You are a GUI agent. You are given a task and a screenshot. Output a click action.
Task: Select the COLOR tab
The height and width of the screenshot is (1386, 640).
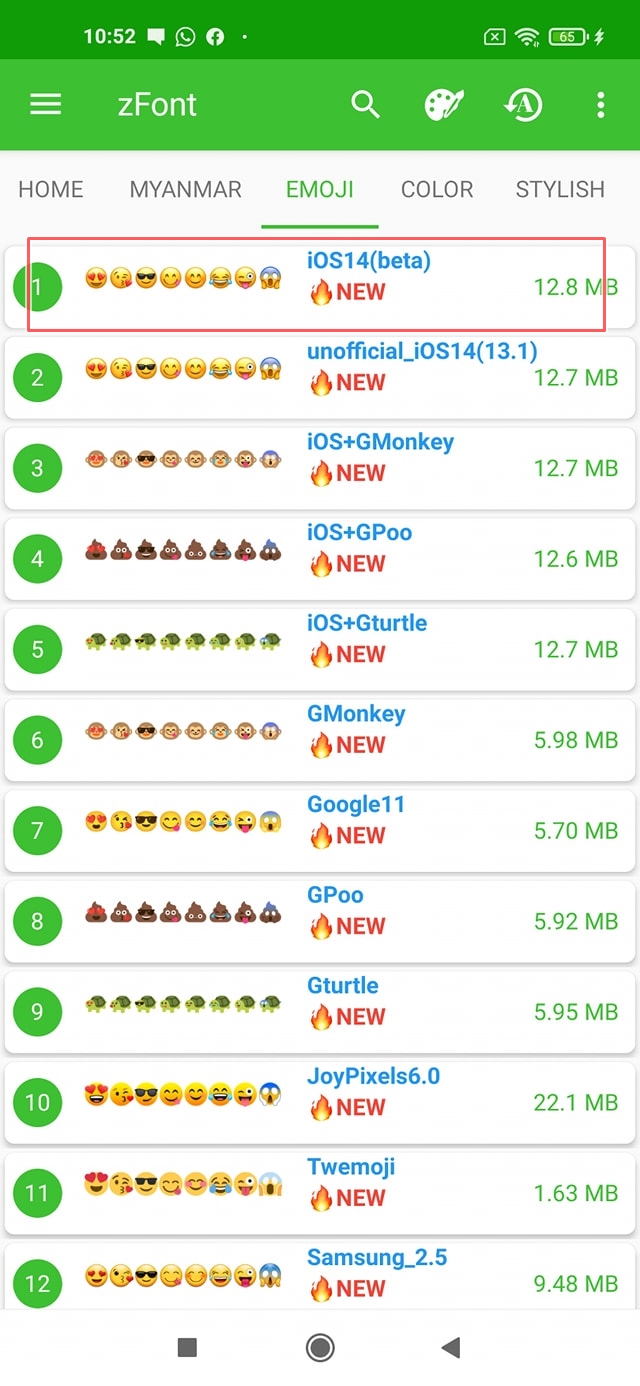click(x=437, y=189)
